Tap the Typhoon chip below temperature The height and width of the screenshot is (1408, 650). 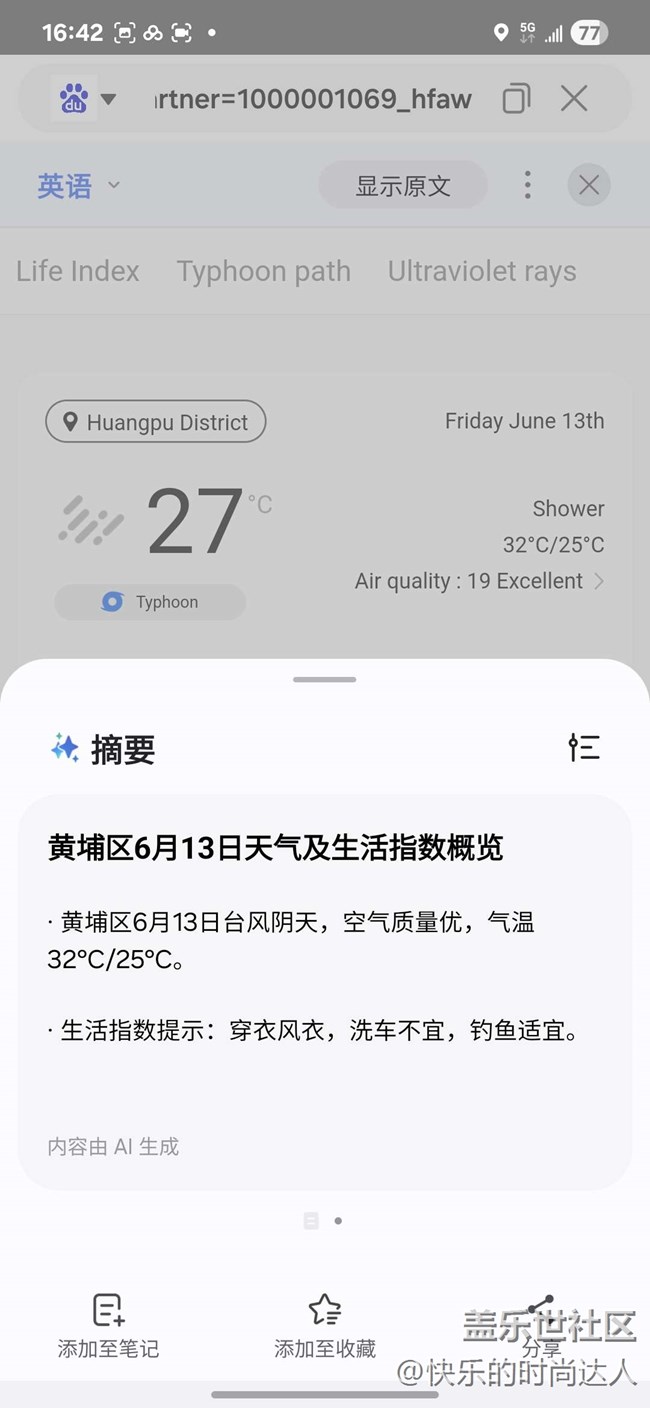tap(150, 602)
